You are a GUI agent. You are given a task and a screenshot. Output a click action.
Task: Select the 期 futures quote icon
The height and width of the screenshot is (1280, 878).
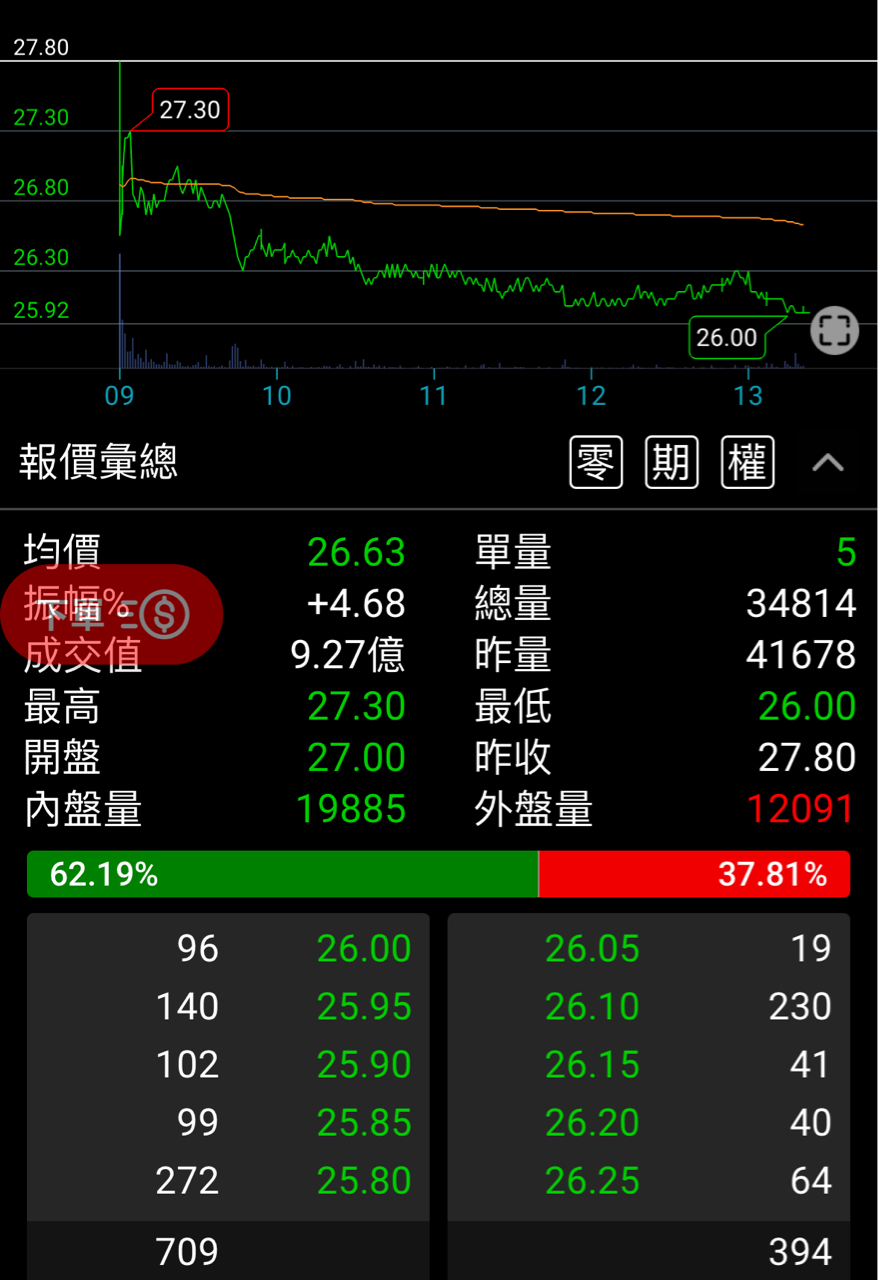[671, 462]
